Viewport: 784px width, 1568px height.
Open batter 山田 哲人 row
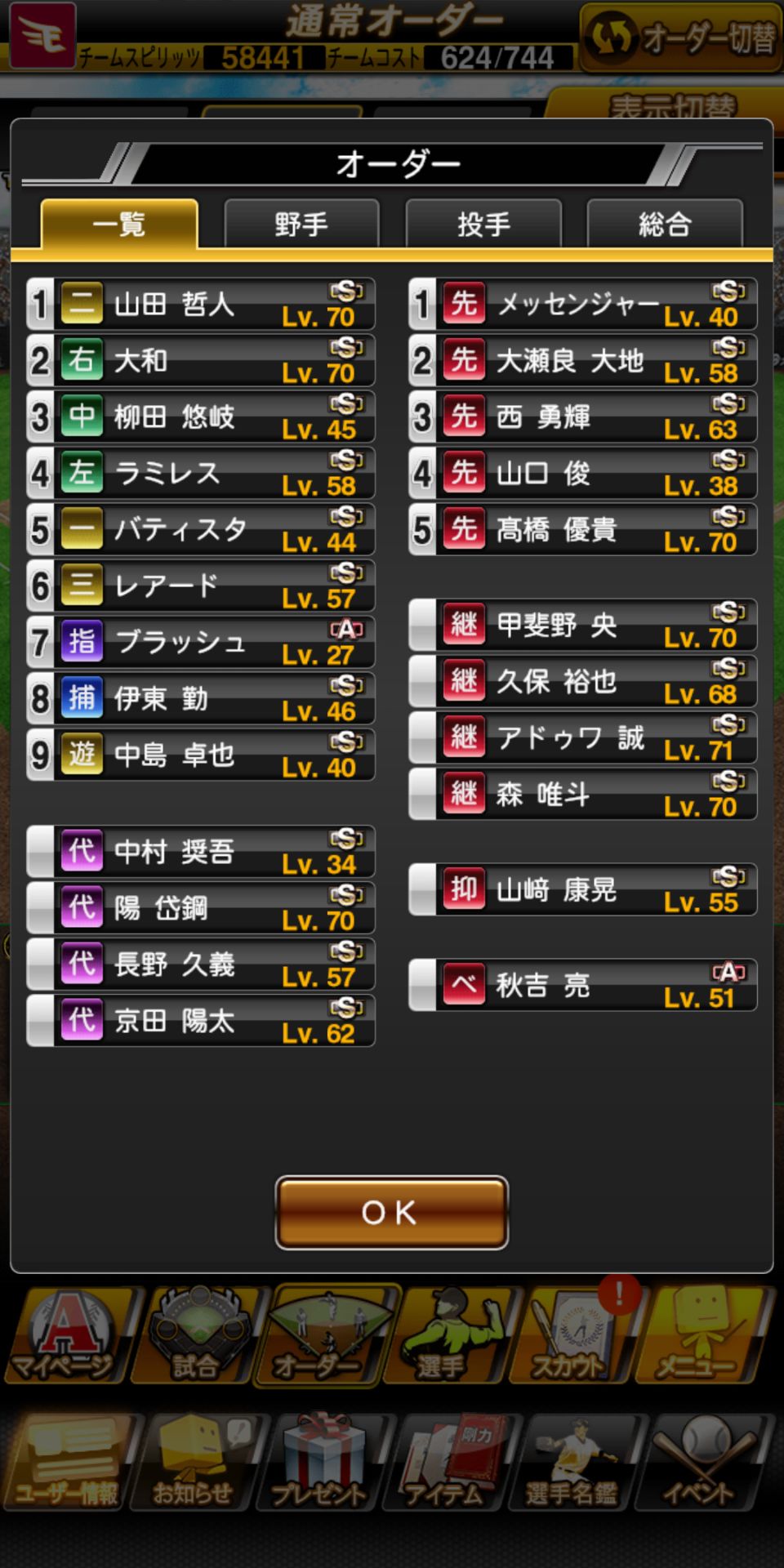click(201, 304)
